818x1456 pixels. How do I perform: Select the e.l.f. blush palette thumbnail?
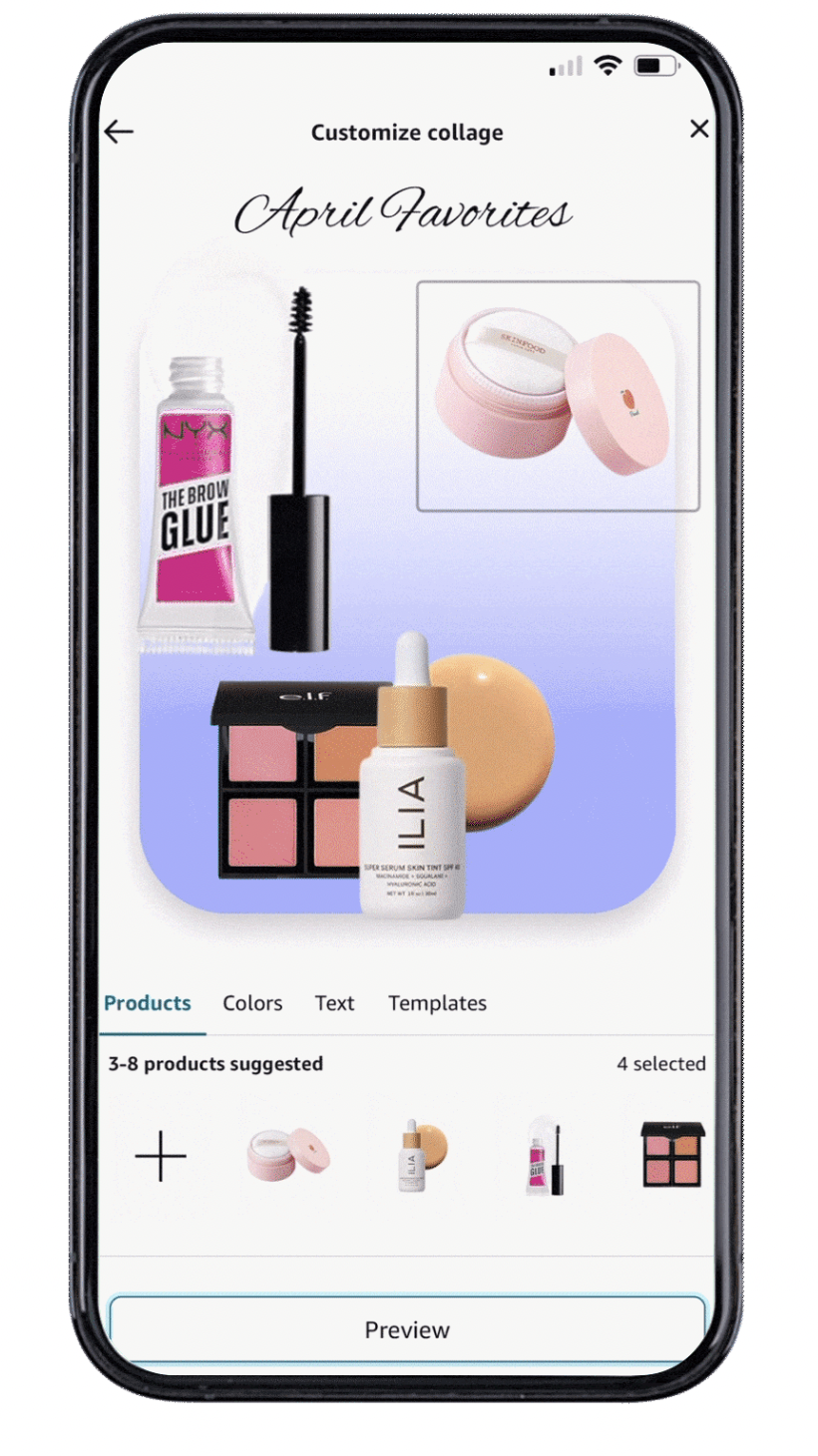[671, 1155]
